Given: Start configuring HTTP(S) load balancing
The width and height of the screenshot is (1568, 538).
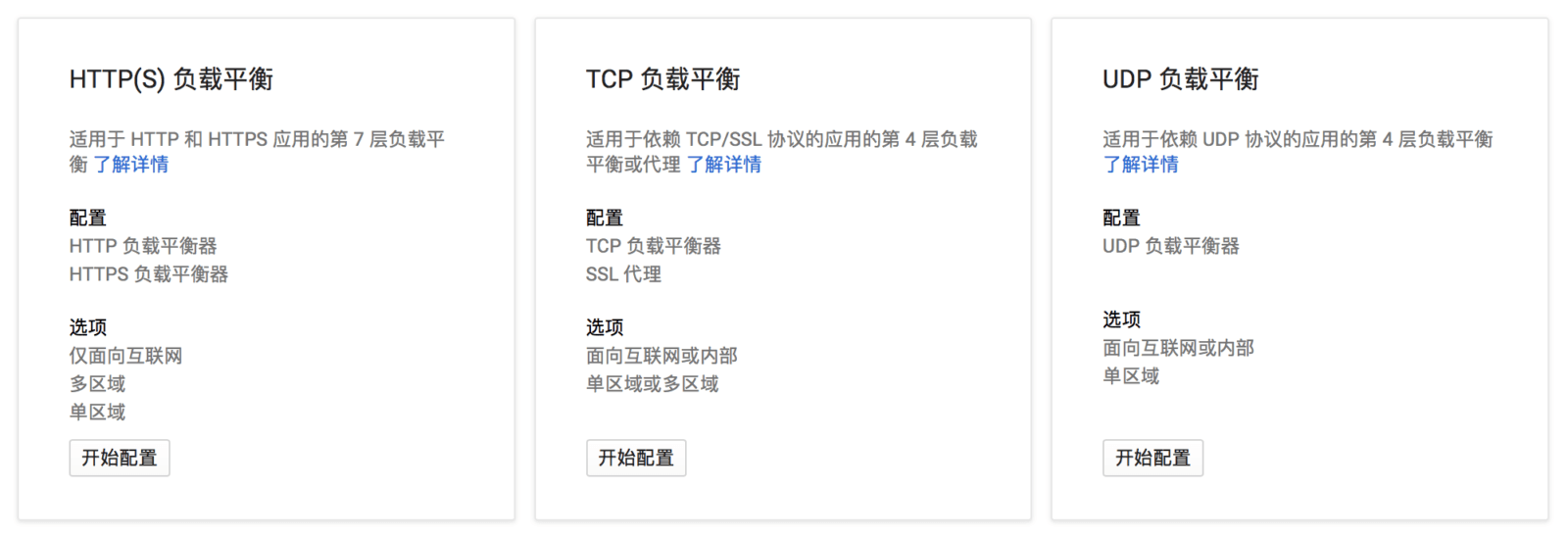Looking at the screenshot, I should click(x=119, y=458).
